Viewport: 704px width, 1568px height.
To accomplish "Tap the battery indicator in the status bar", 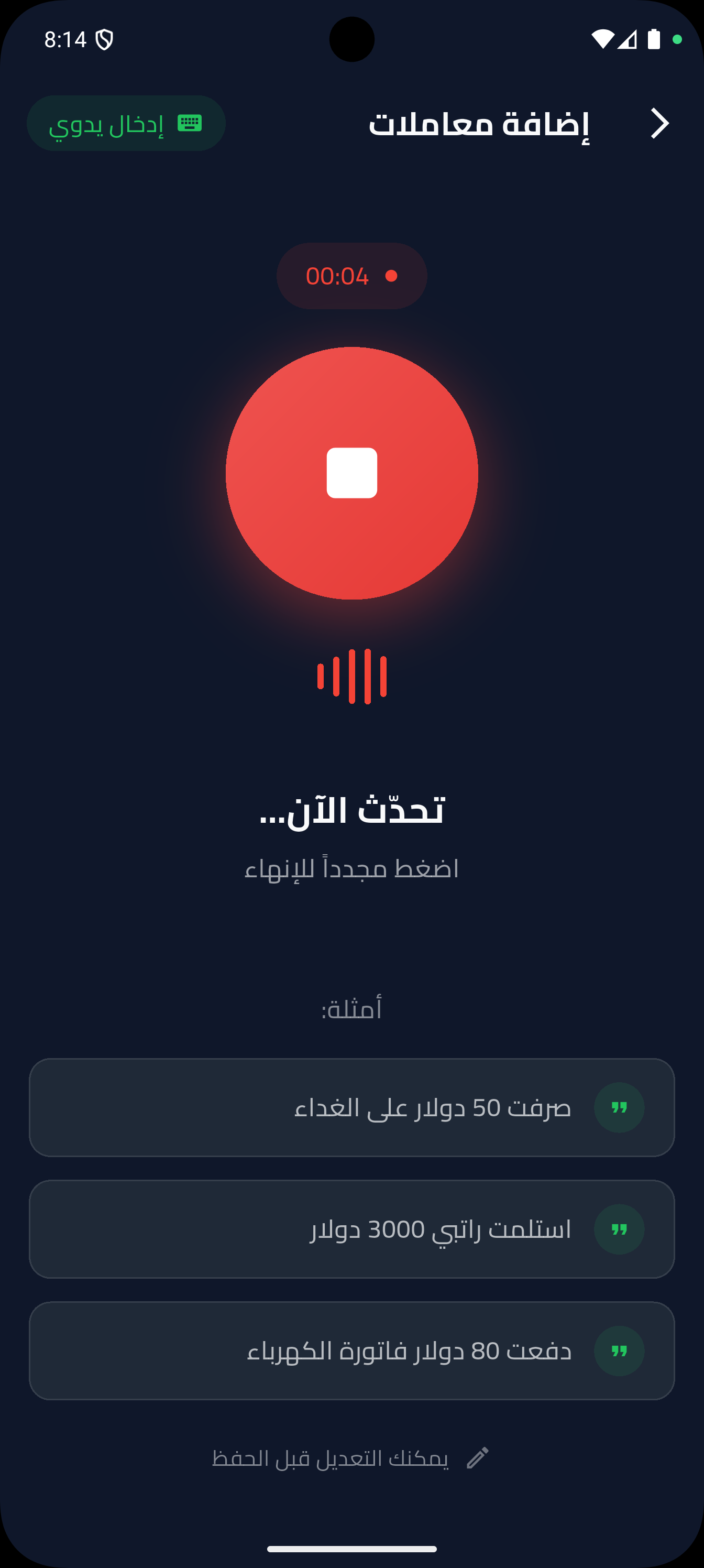I will (x=655, y=38).
